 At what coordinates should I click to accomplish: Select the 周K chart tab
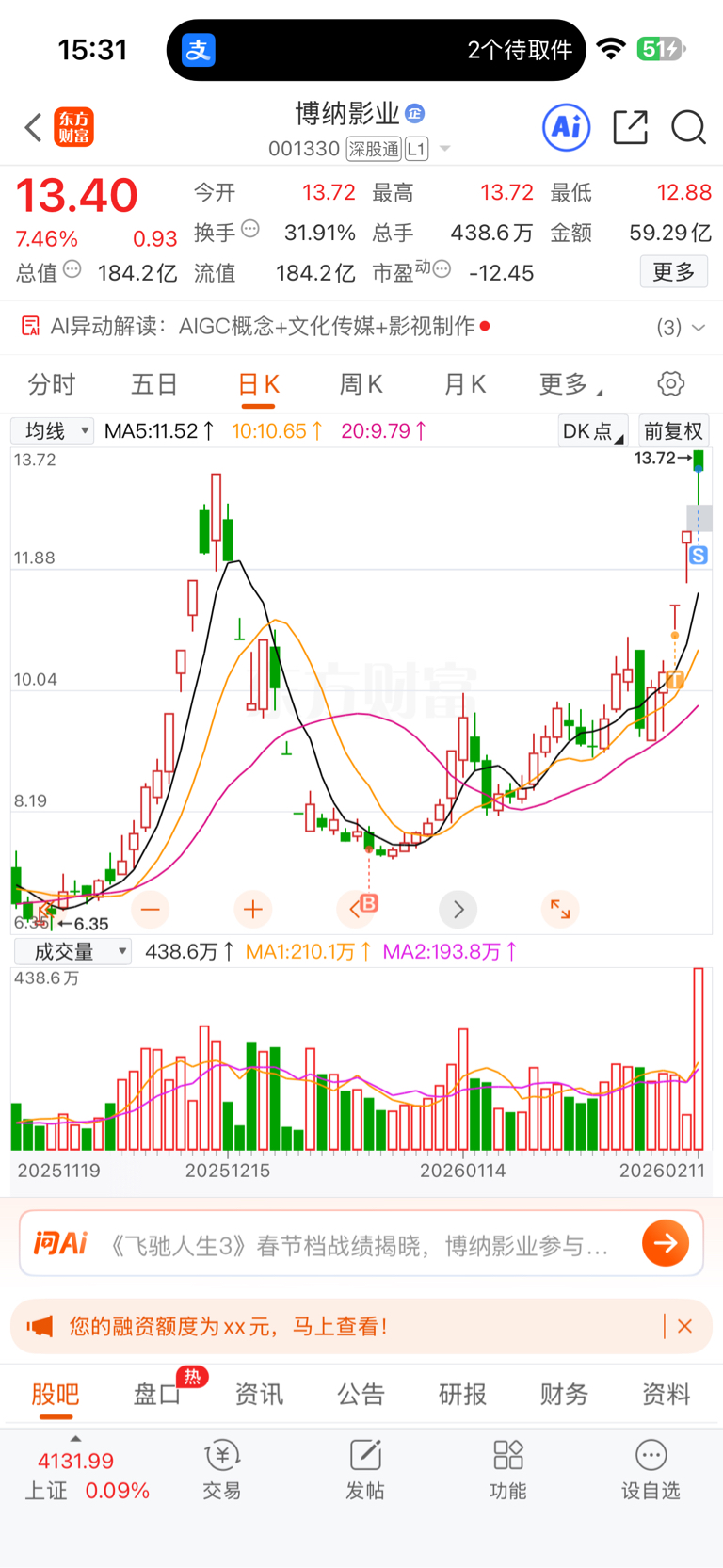tap(361, 384)
